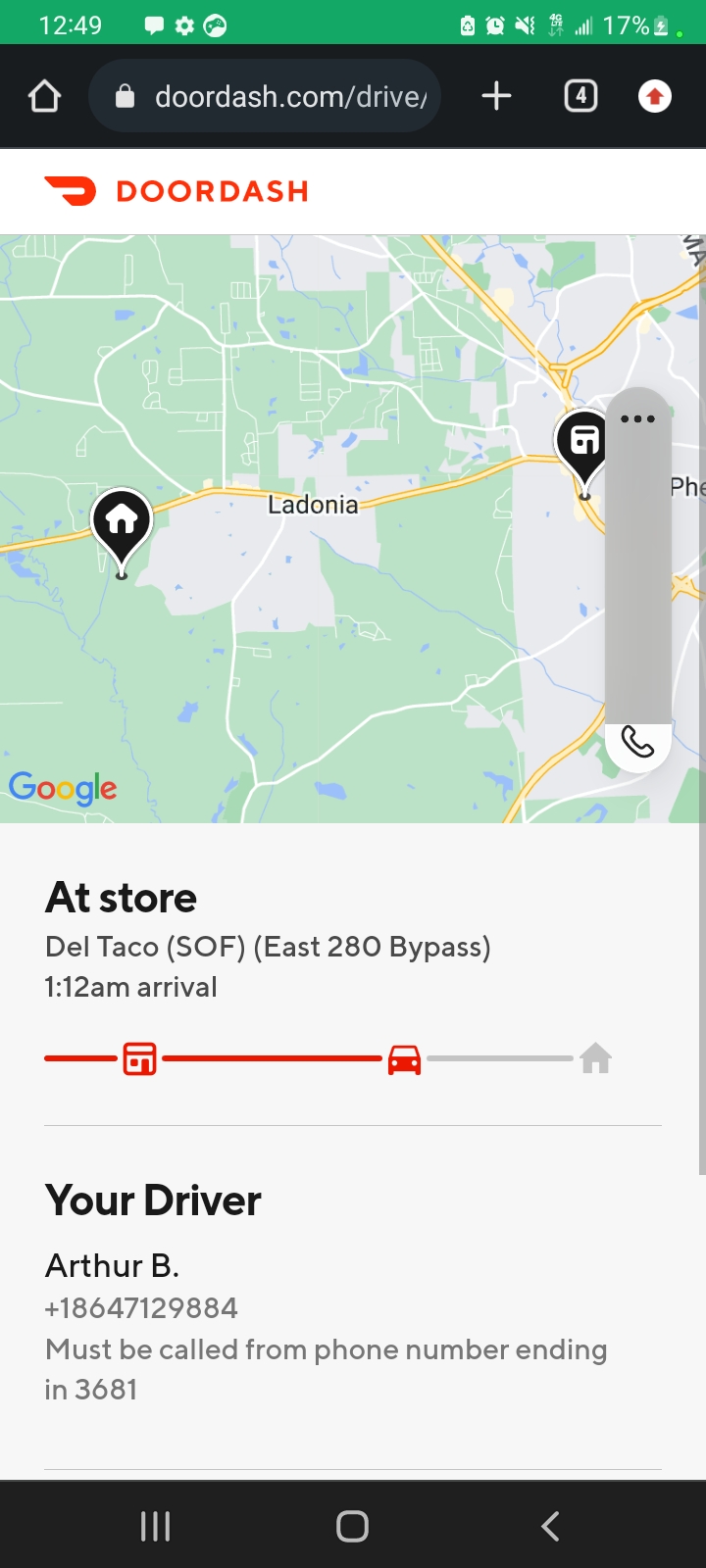Open the floating panel's three-dot menu
This screenshot has height=1568, width=706.
tap(637, 419)
